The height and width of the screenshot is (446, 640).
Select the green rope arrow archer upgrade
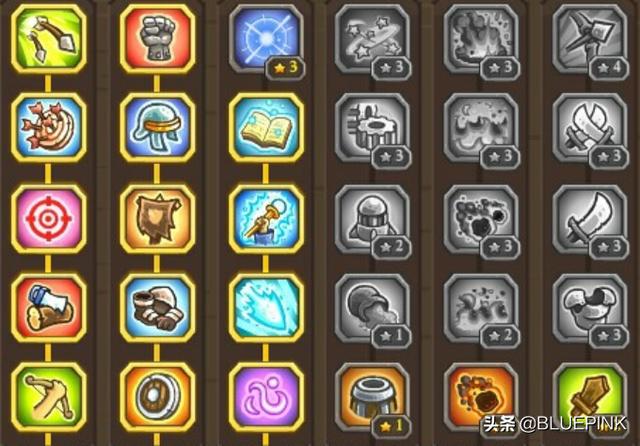pos(50,38)
